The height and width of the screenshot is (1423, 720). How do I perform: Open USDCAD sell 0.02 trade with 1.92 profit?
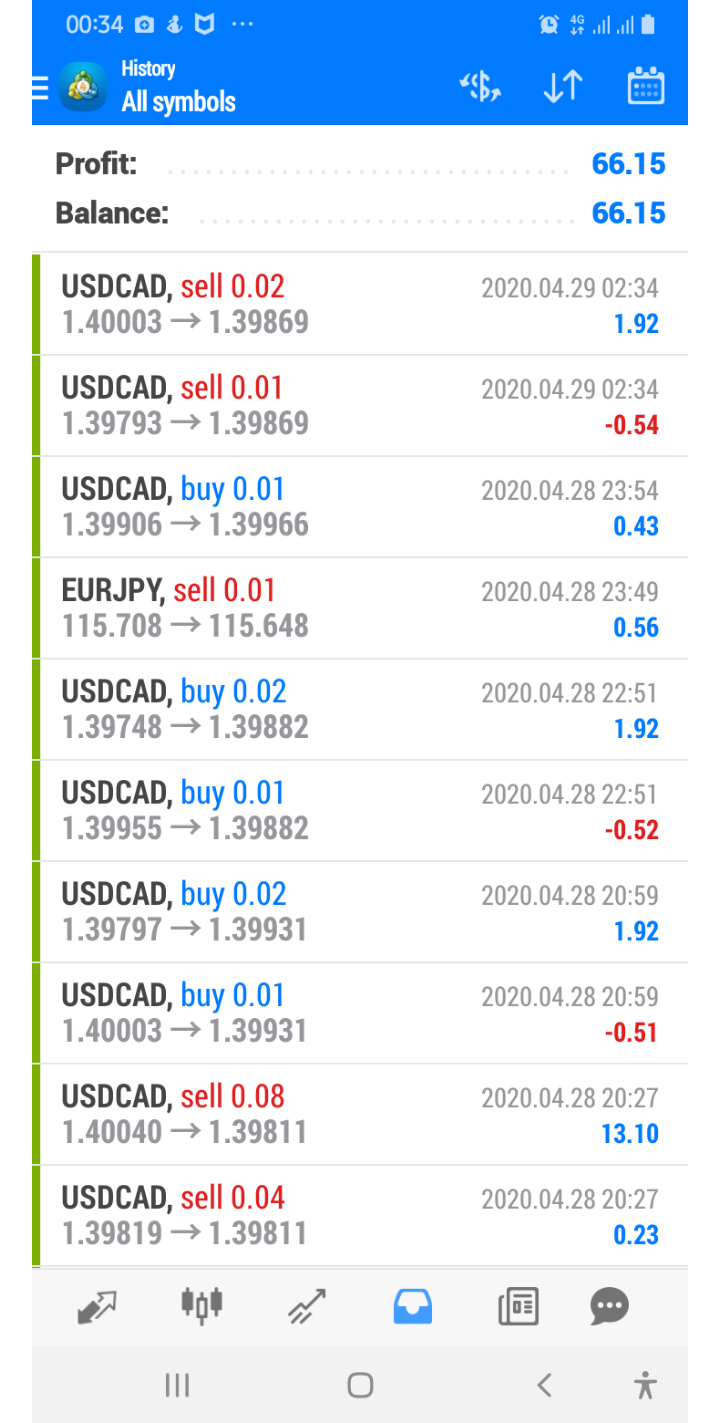coord(360,304)
